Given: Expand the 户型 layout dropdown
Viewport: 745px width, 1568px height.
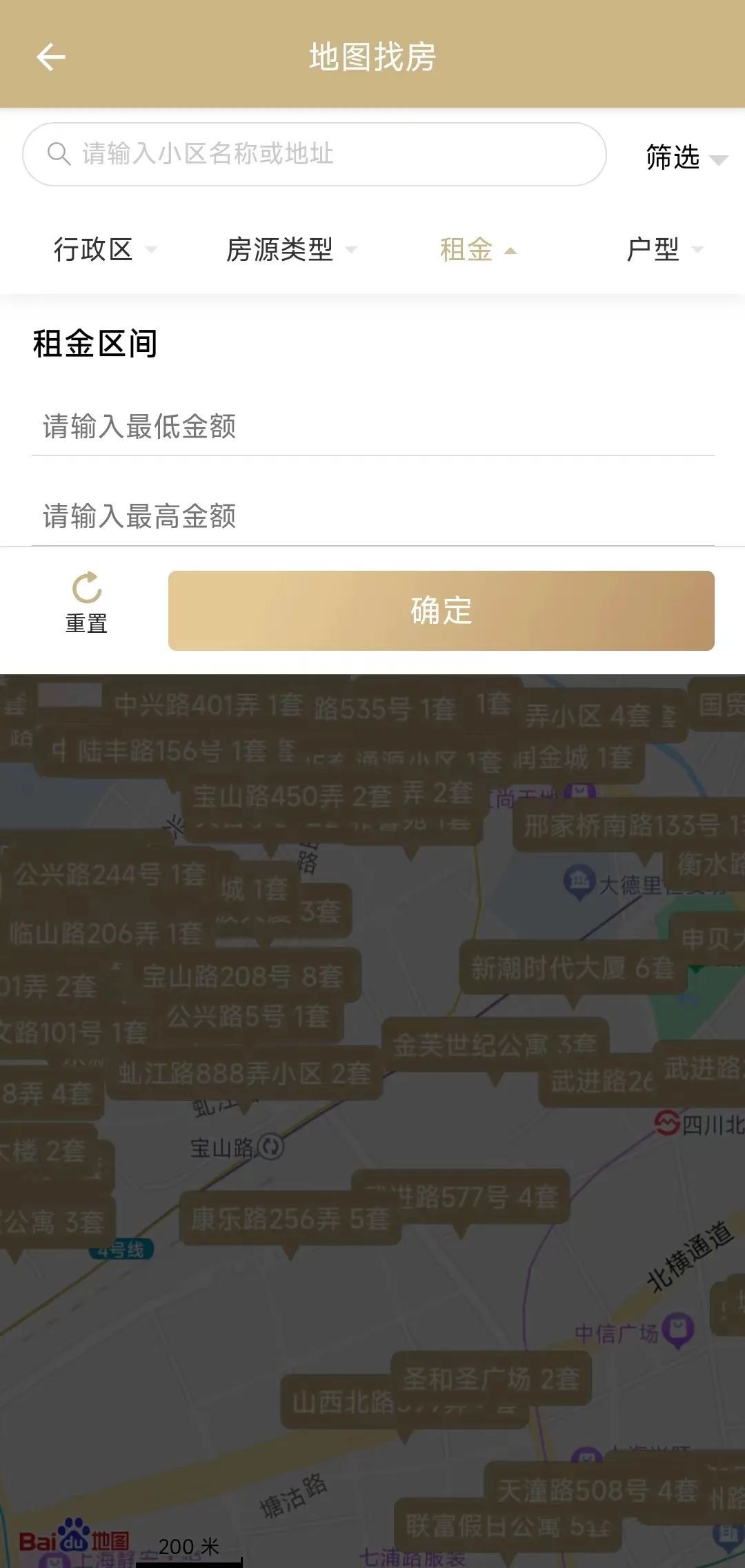Looking at the screenshot, I should pyautogui.click(x=665, y=249).
